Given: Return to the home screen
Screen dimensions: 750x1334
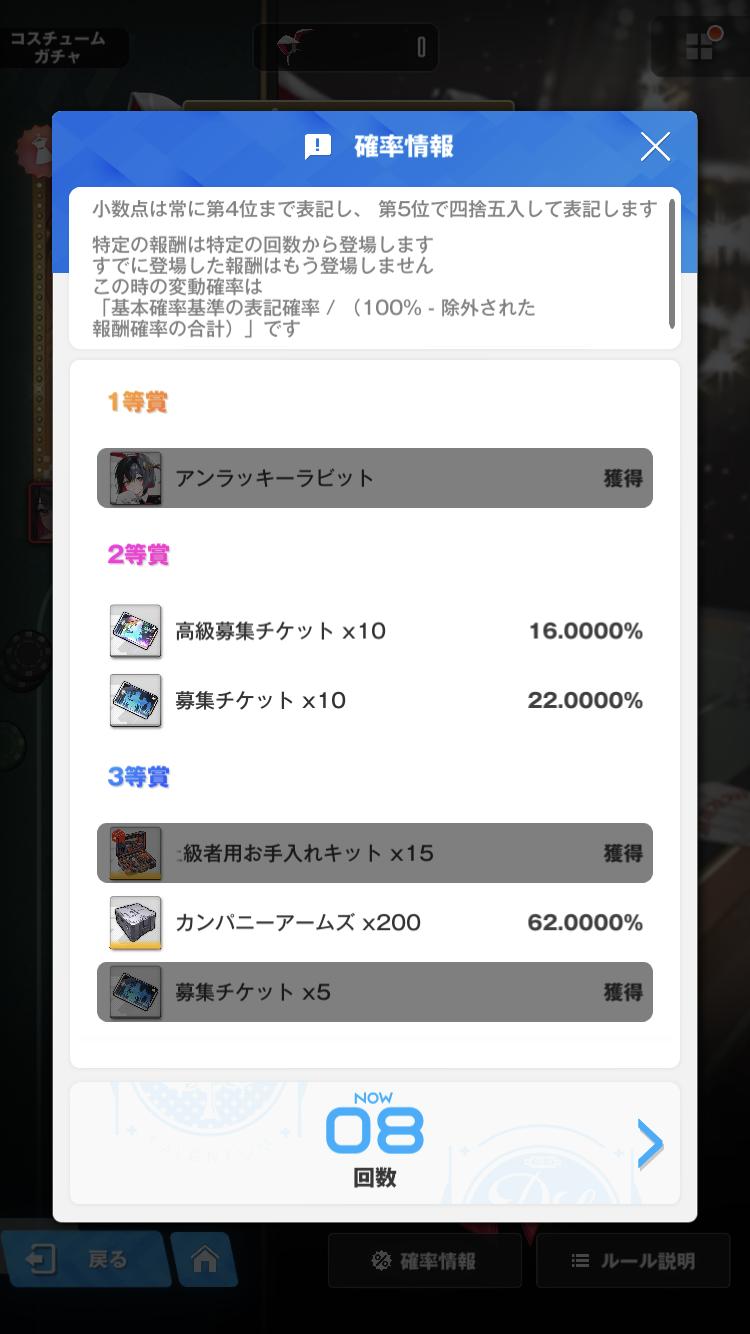Looking at the screenshot, I should point(204,1259).
